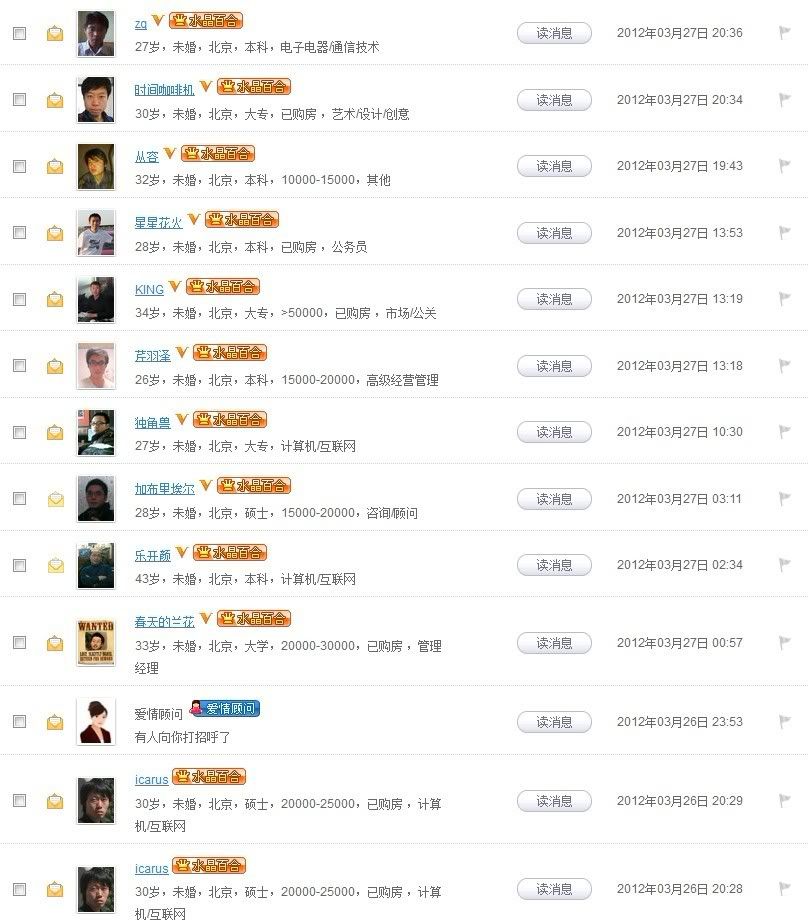View 加布里埃尔's avatar photo
The width and height of the screenshot is (808, 923).
tap(96, 498)
